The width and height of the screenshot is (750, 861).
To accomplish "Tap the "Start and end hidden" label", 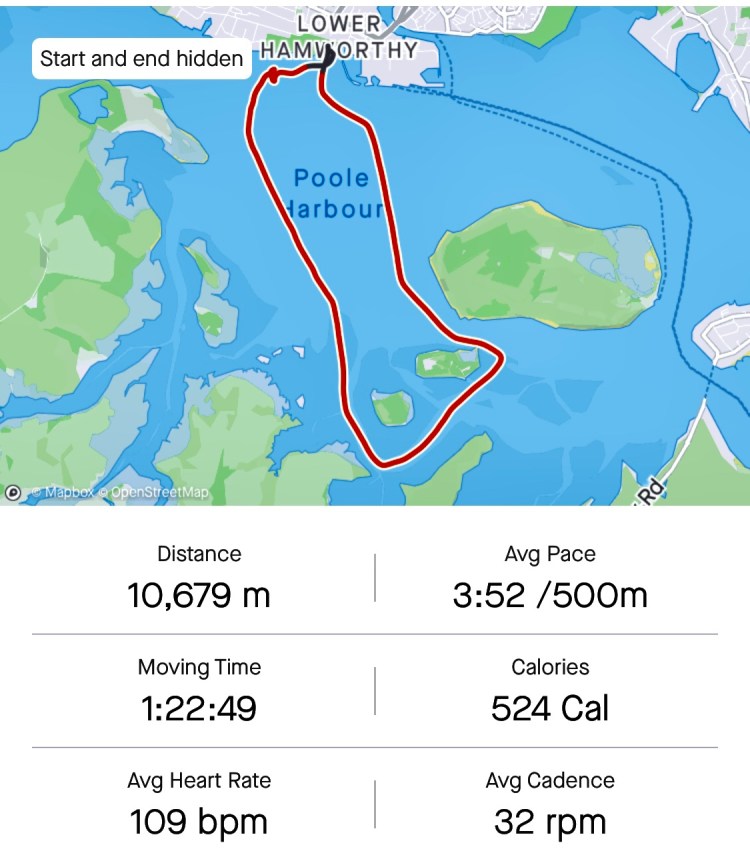I will click(141, 59).
